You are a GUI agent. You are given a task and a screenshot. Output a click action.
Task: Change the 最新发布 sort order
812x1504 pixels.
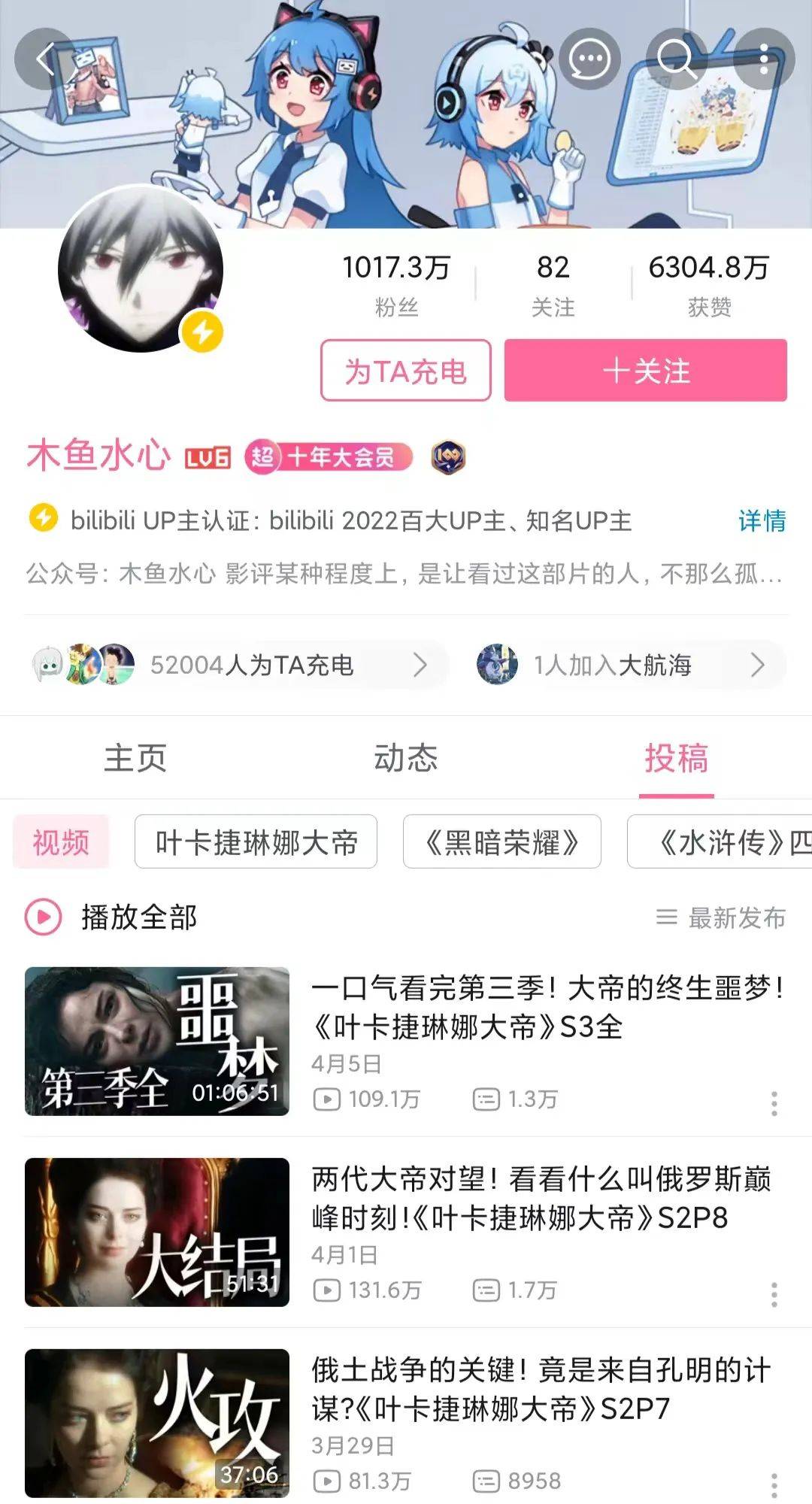pos(722,917)
